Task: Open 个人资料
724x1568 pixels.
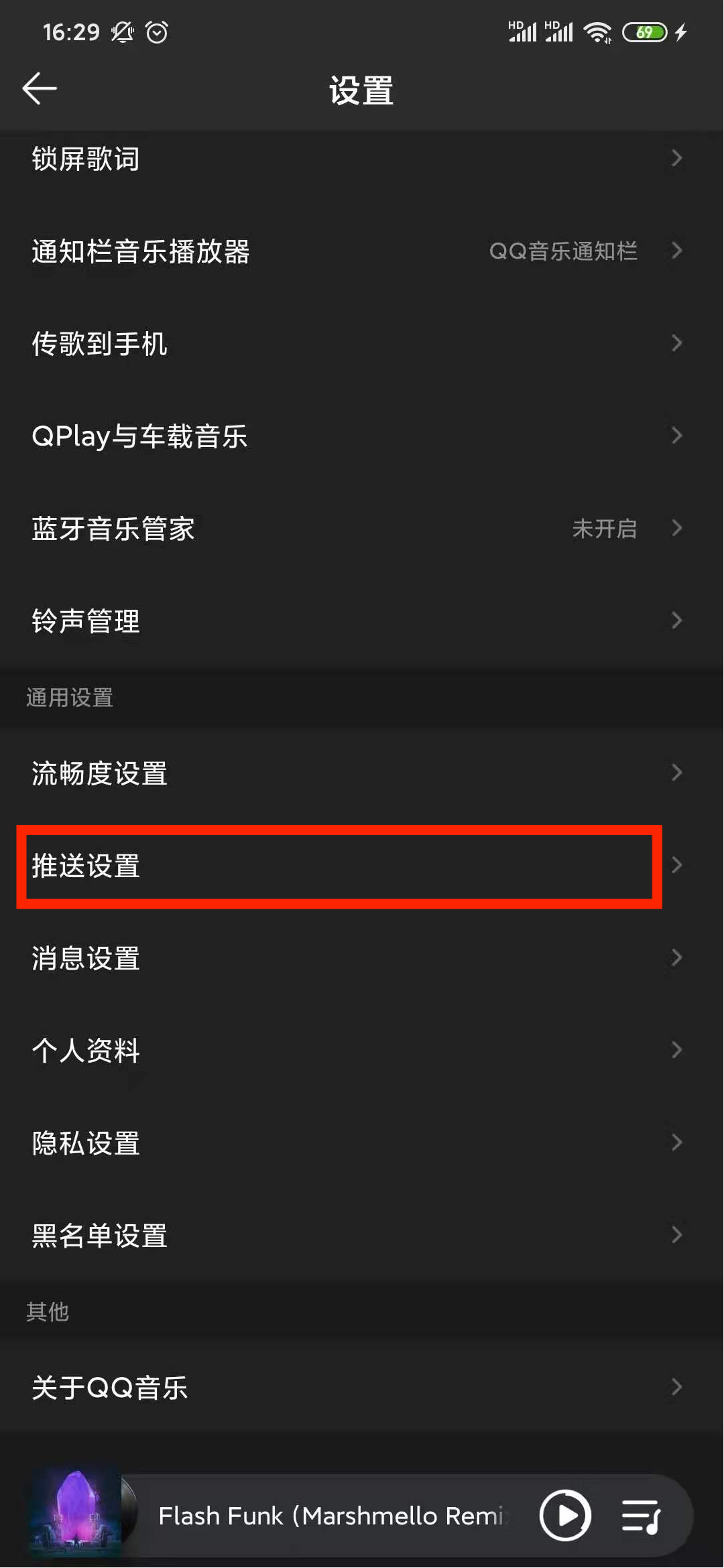Action: [362, 1051]
